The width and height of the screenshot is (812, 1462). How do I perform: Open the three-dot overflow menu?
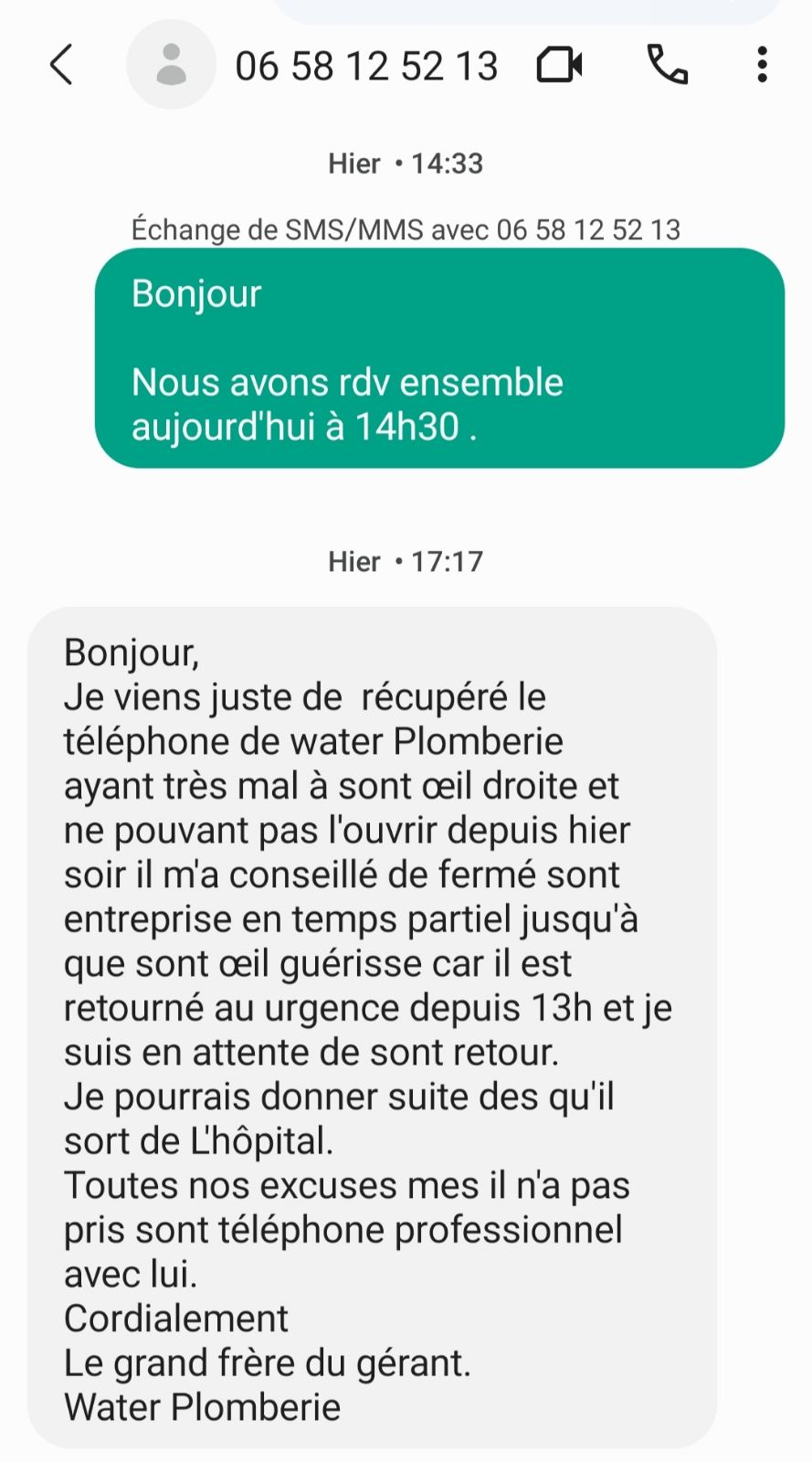click(762, 65)
